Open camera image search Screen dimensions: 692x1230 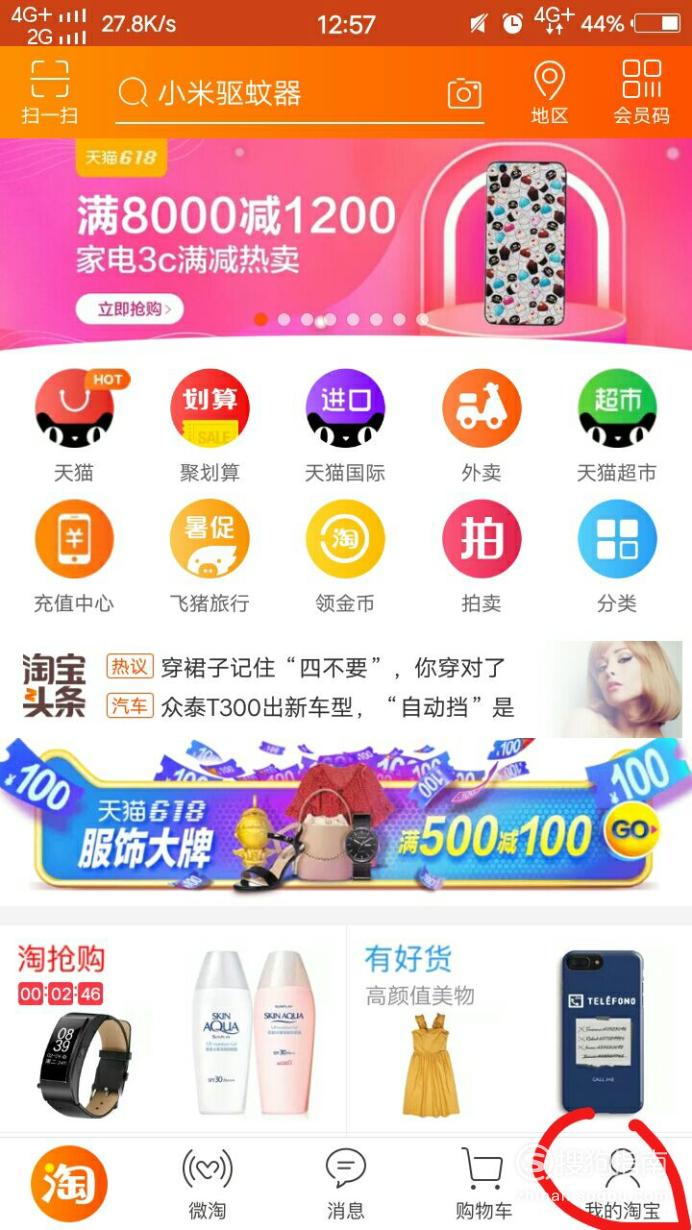tap(464, 94)
